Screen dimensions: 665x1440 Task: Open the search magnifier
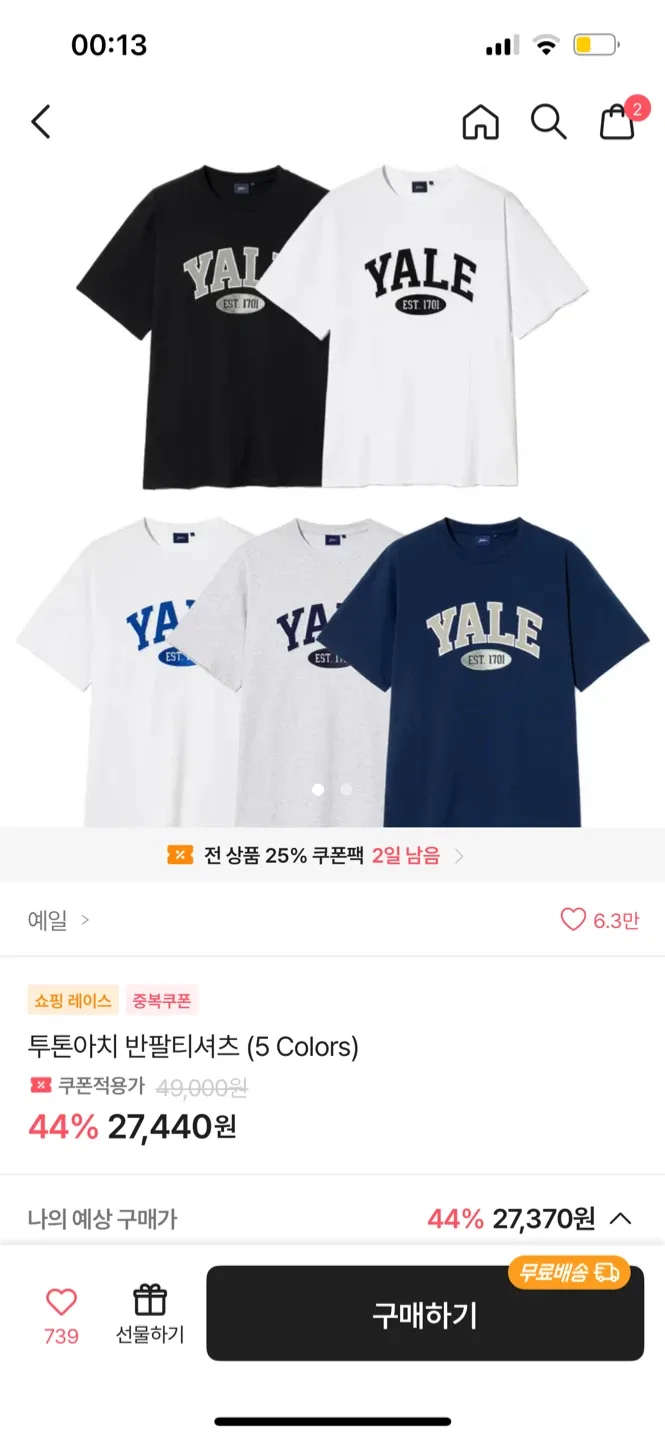pyautogui.click(x=548, y=122)
